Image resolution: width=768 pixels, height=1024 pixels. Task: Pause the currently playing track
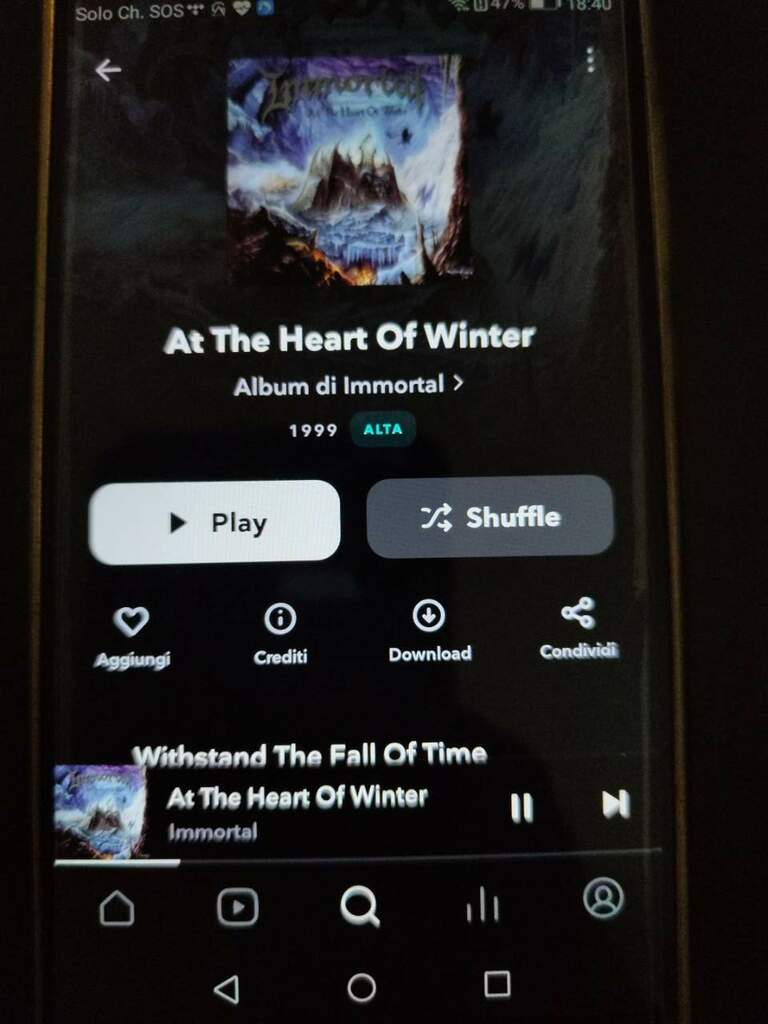pyautogui.click(x=522, y=807)
